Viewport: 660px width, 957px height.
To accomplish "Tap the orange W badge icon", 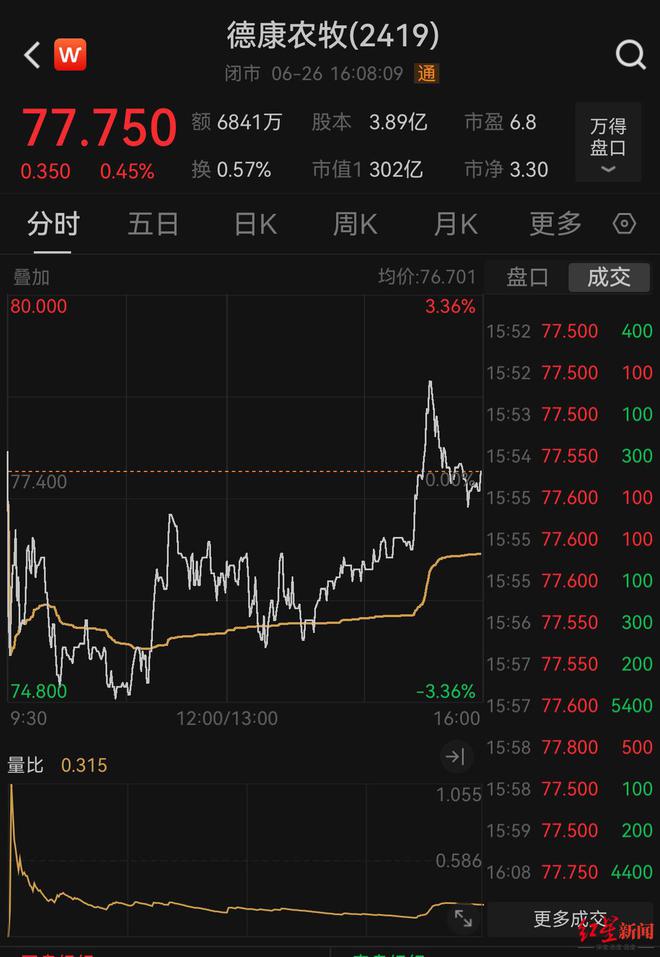I will [70, 55].
